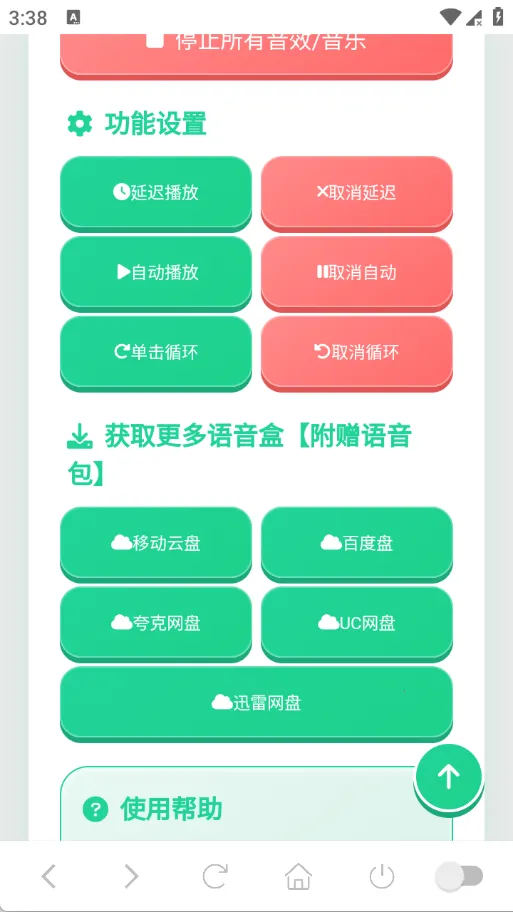Screen dimensions: 513x912
Task: Tap the 停止所有音效/音乐 button
Action: point(256,54)
